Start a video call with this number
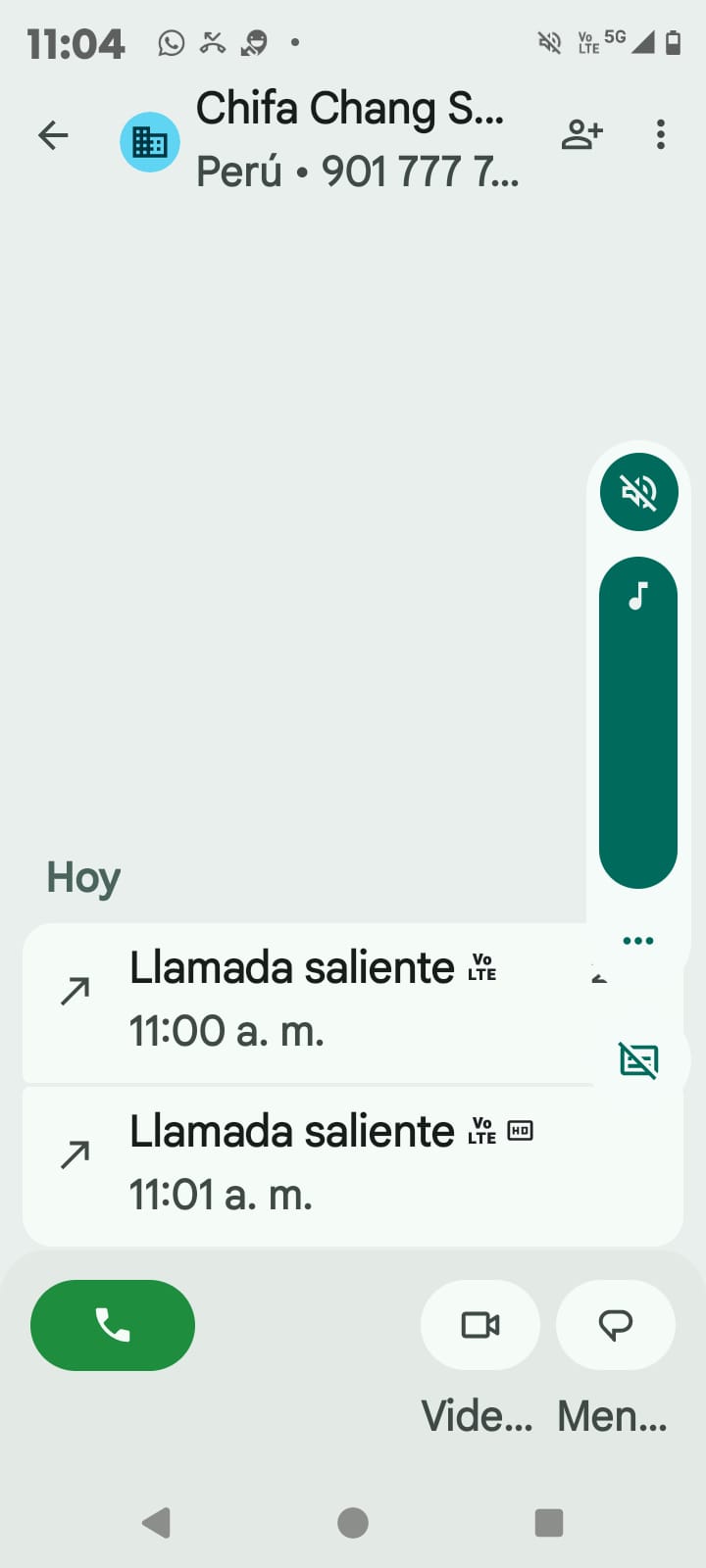706x1568 pixels. pos(480,1325)
